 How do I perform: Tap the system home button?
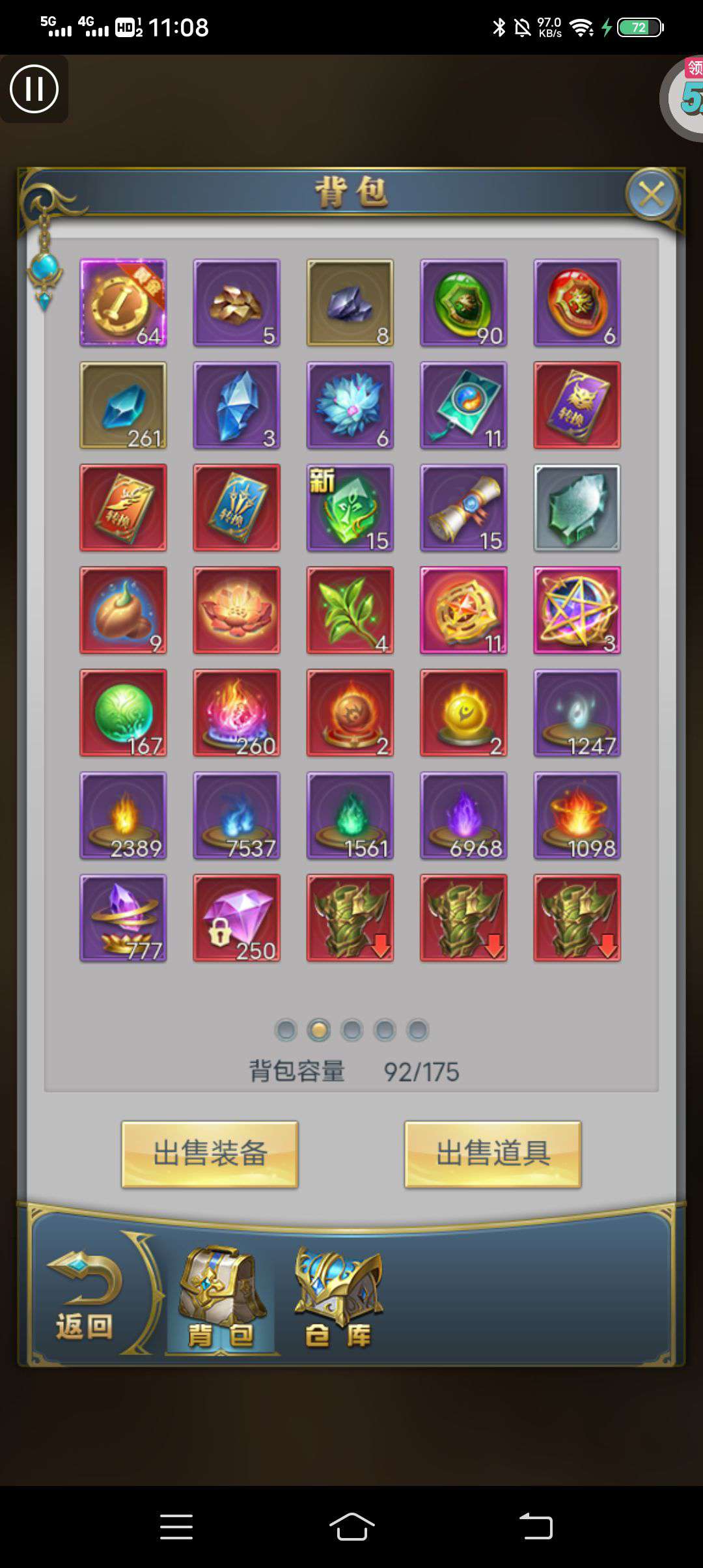(x=351, y=1526)
